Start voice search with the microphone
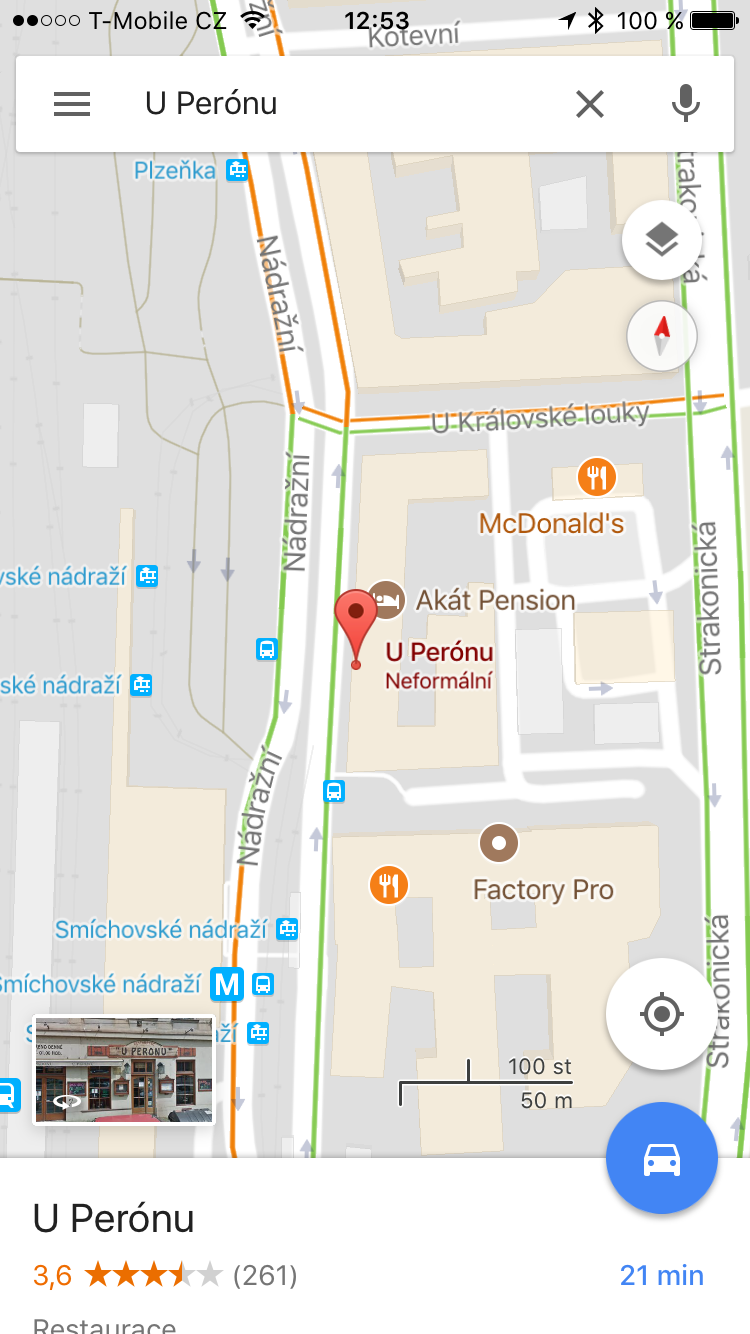This screenshot has width=750, height=1334. [685, 104]
